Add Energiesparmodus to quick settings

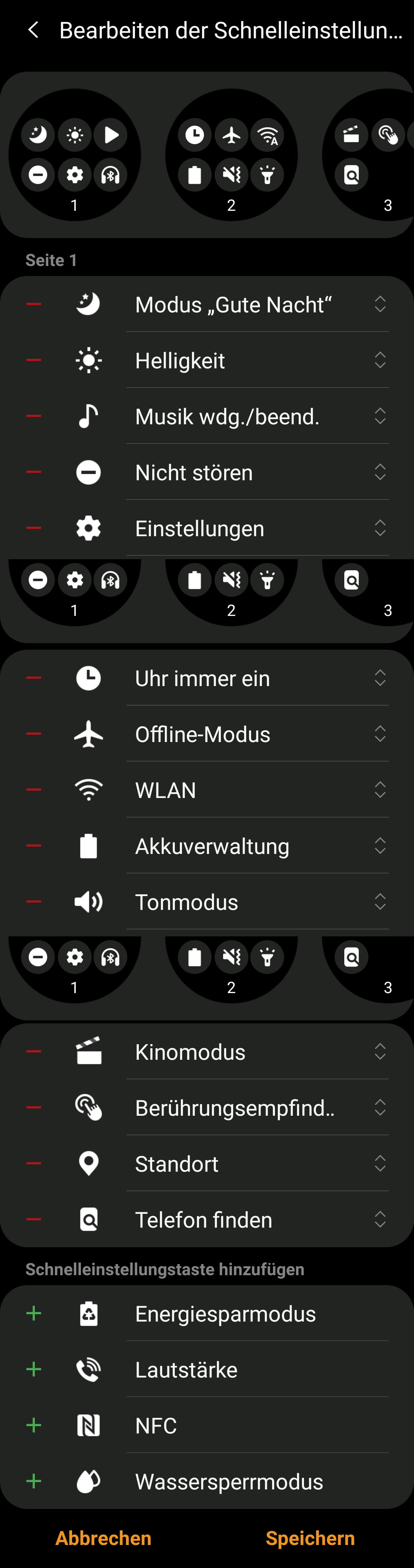tap(34, 1313)
